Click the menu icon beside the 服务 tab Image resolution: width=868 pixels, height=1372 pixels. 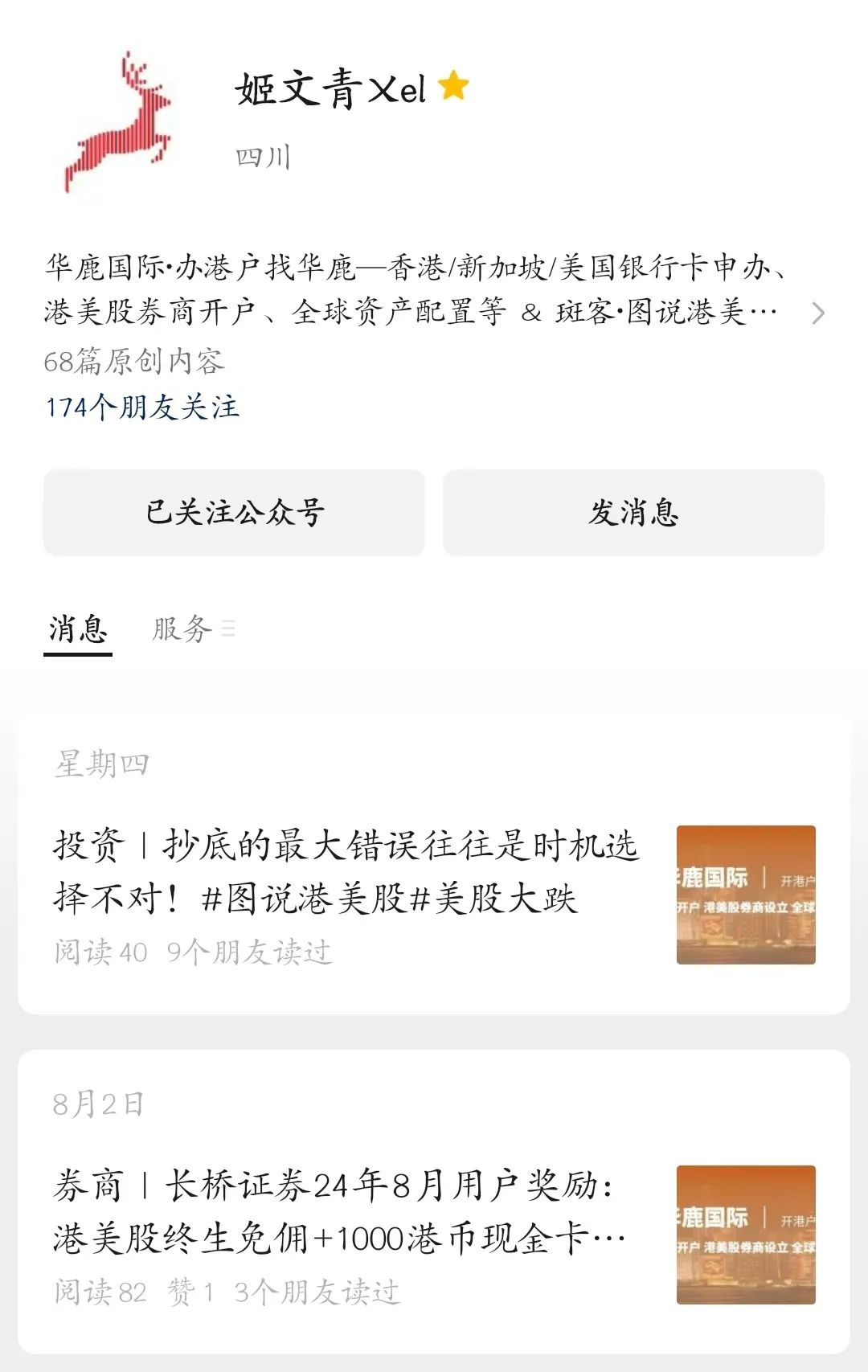[231, 629]
